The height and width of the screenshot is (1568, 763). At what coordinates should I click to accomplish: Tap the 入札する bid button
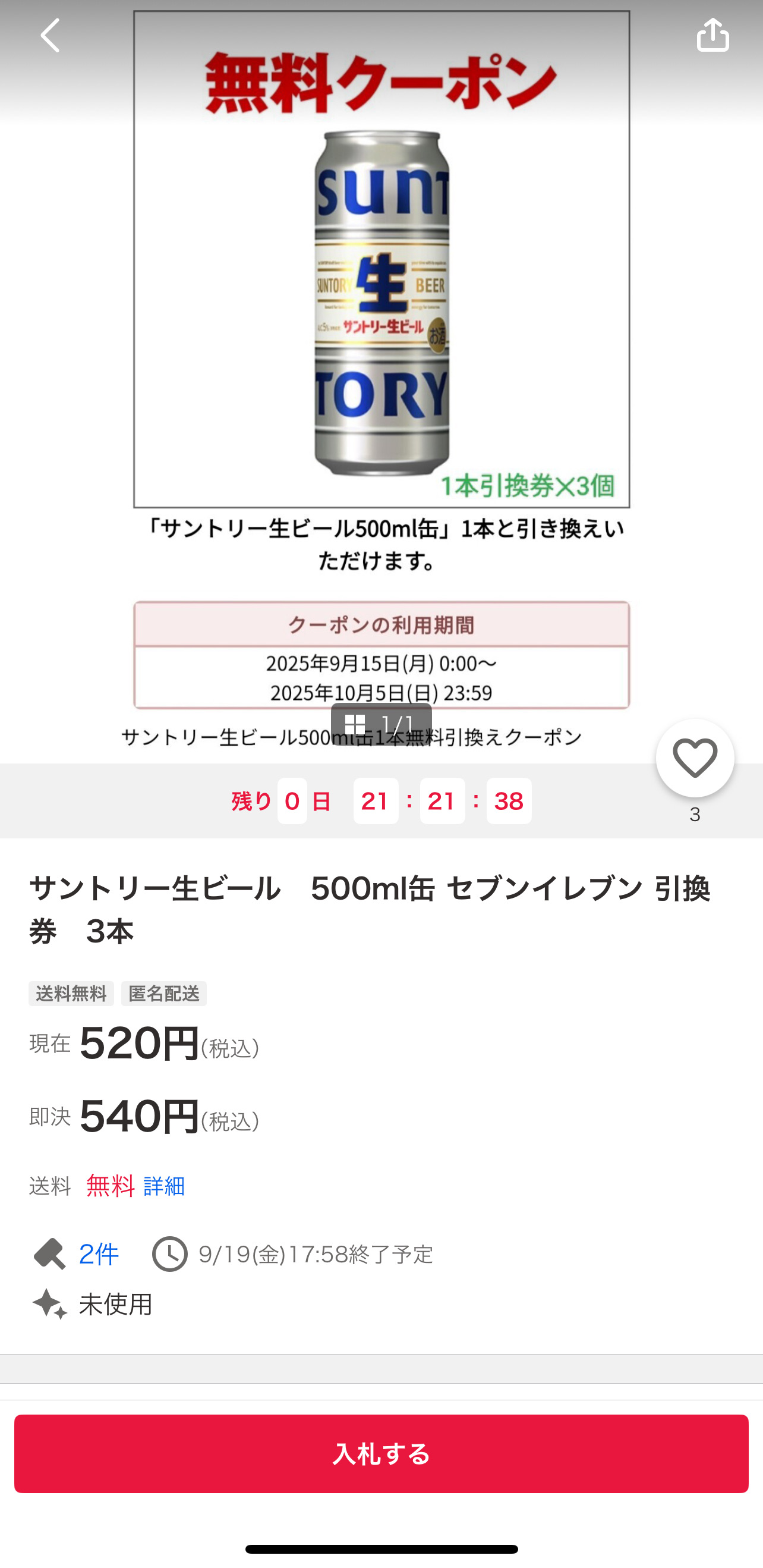point(381,1454)
